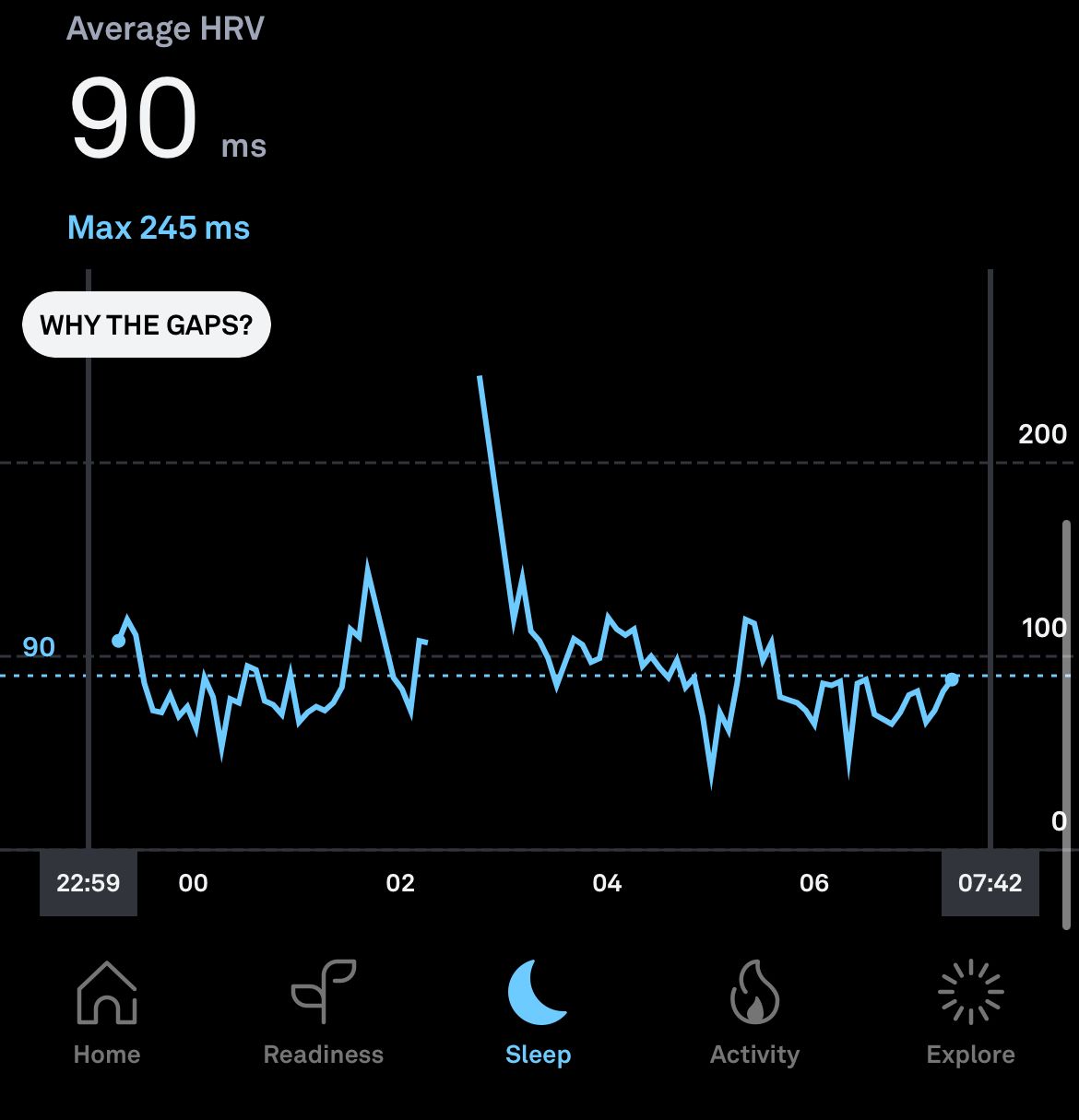Image resolution: width=1079 pixels, height=1120 pixels.
Task: Tap the plant sprout Readiness icon
Action: pyautogui.click(x=324, y=994)
